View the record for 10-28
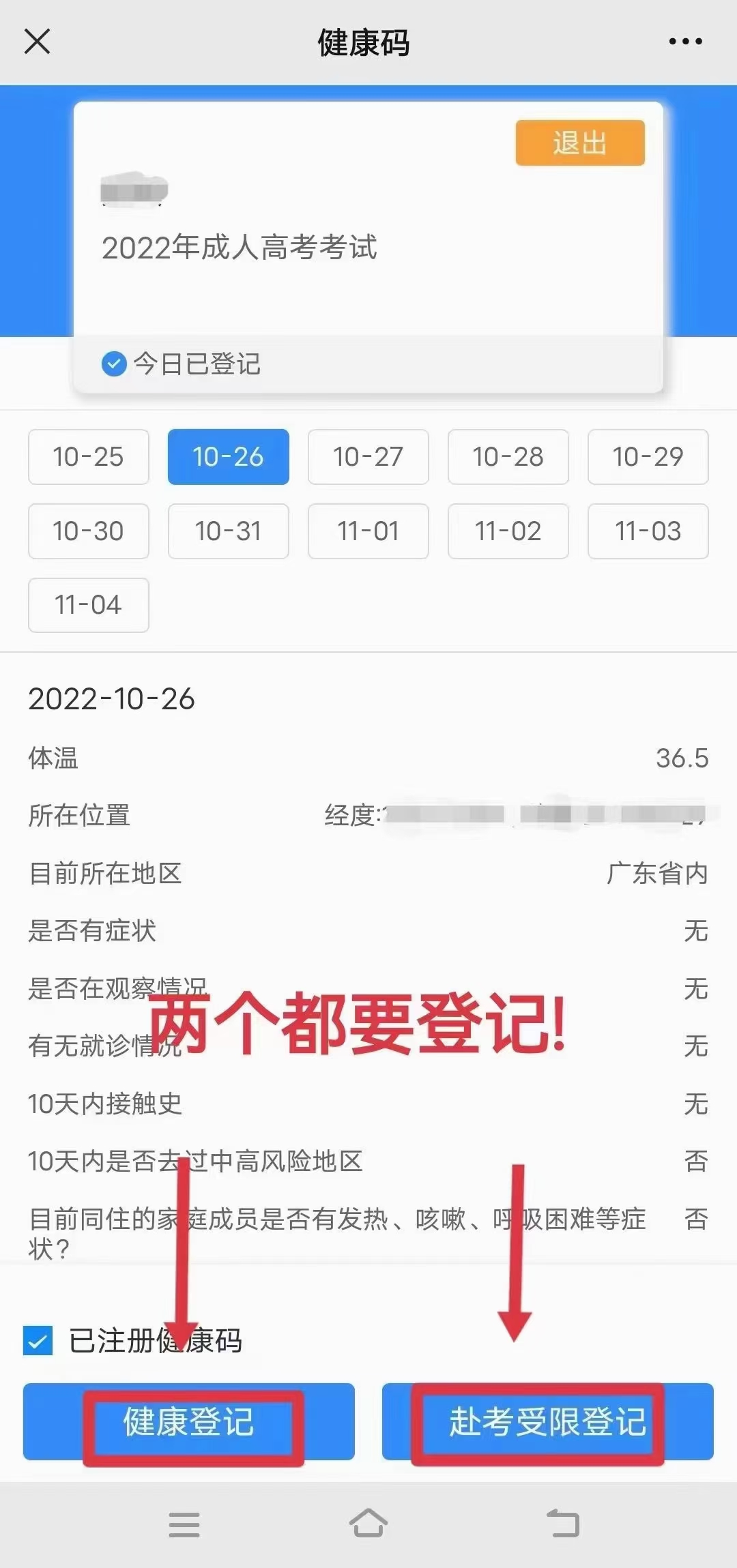This screenshot has height=1568, width=737. [x=508, y=457]
